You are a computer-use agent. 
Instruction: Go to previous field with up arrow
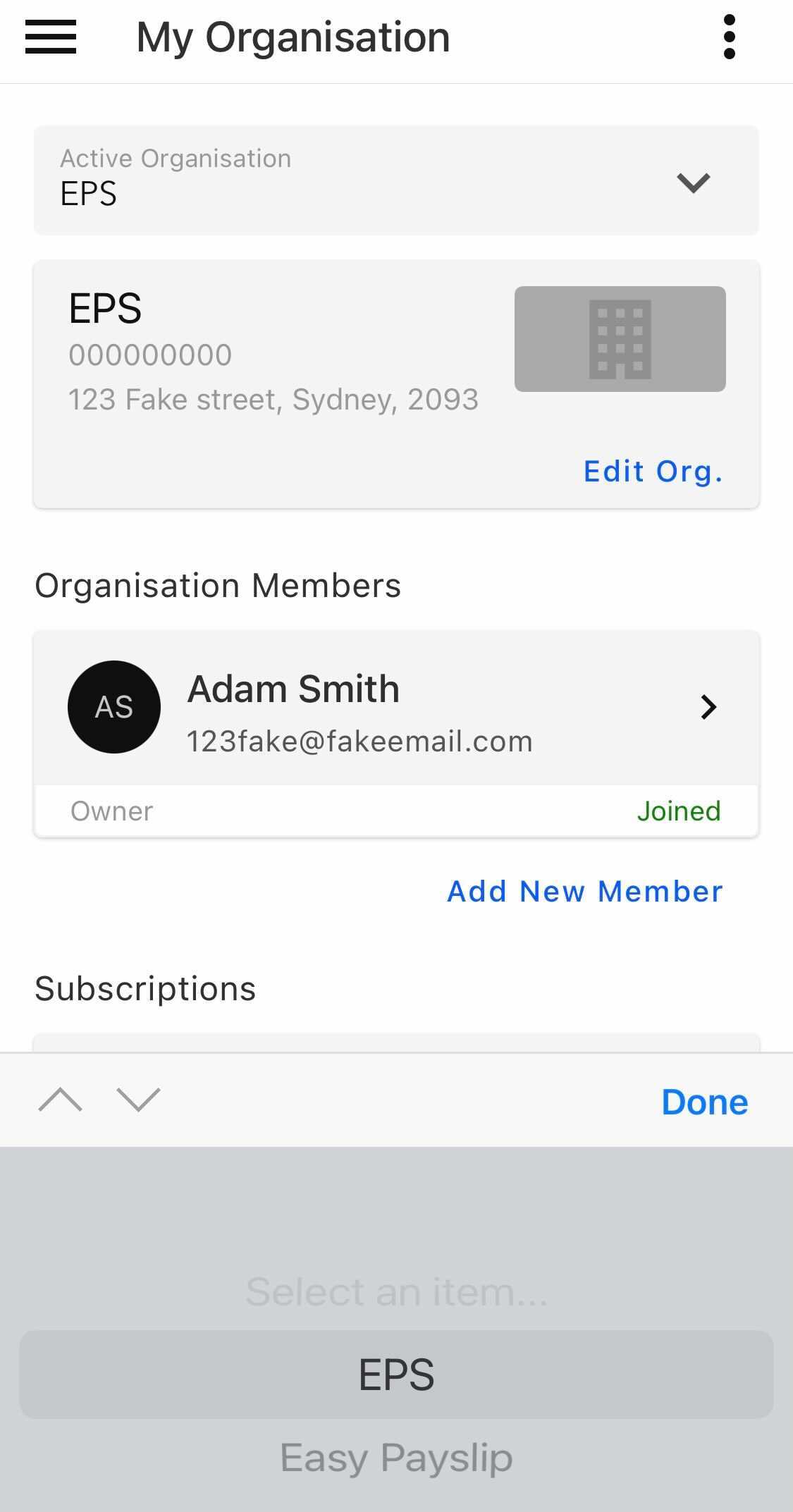click(60, 1100)
